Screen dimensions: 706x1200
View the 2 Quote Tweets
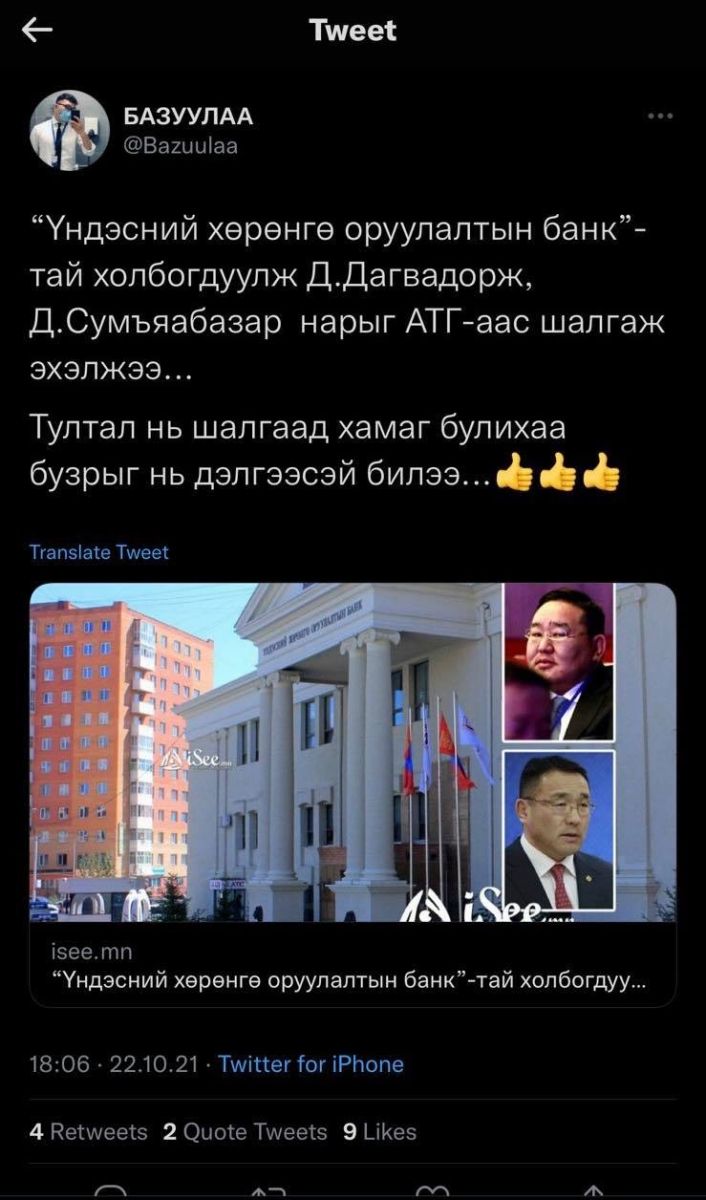click(x=245, y=1132)
